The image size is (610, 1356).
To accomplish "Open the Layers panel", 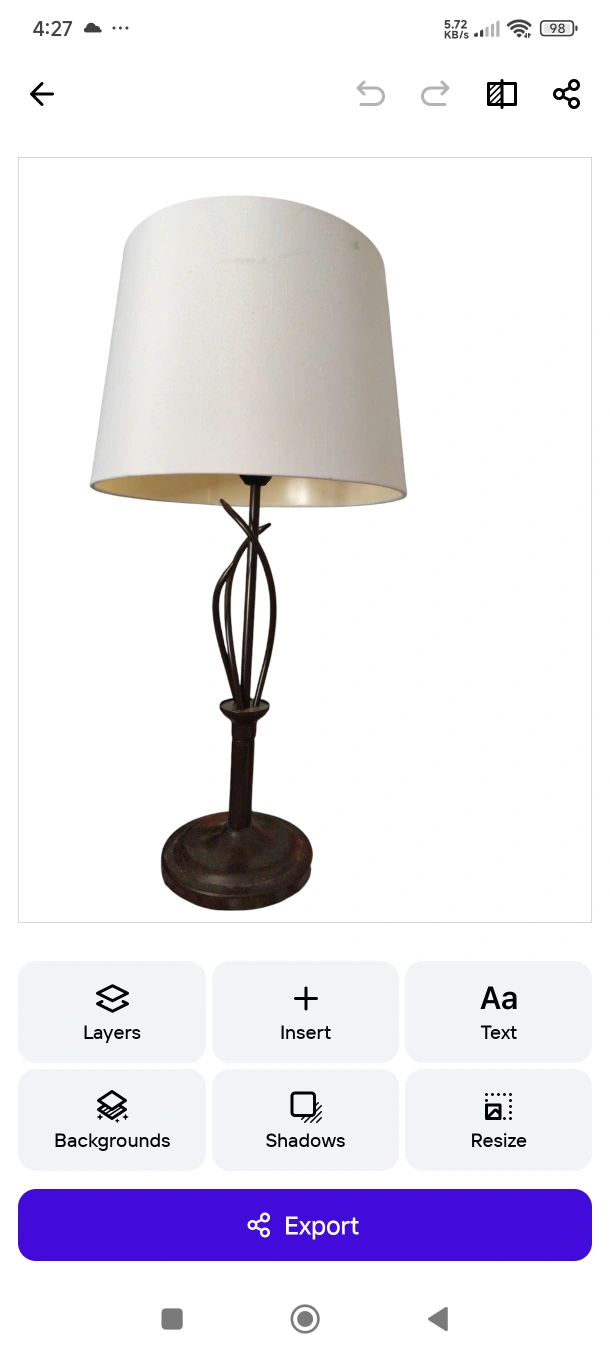I will [x=112, y=1012].
